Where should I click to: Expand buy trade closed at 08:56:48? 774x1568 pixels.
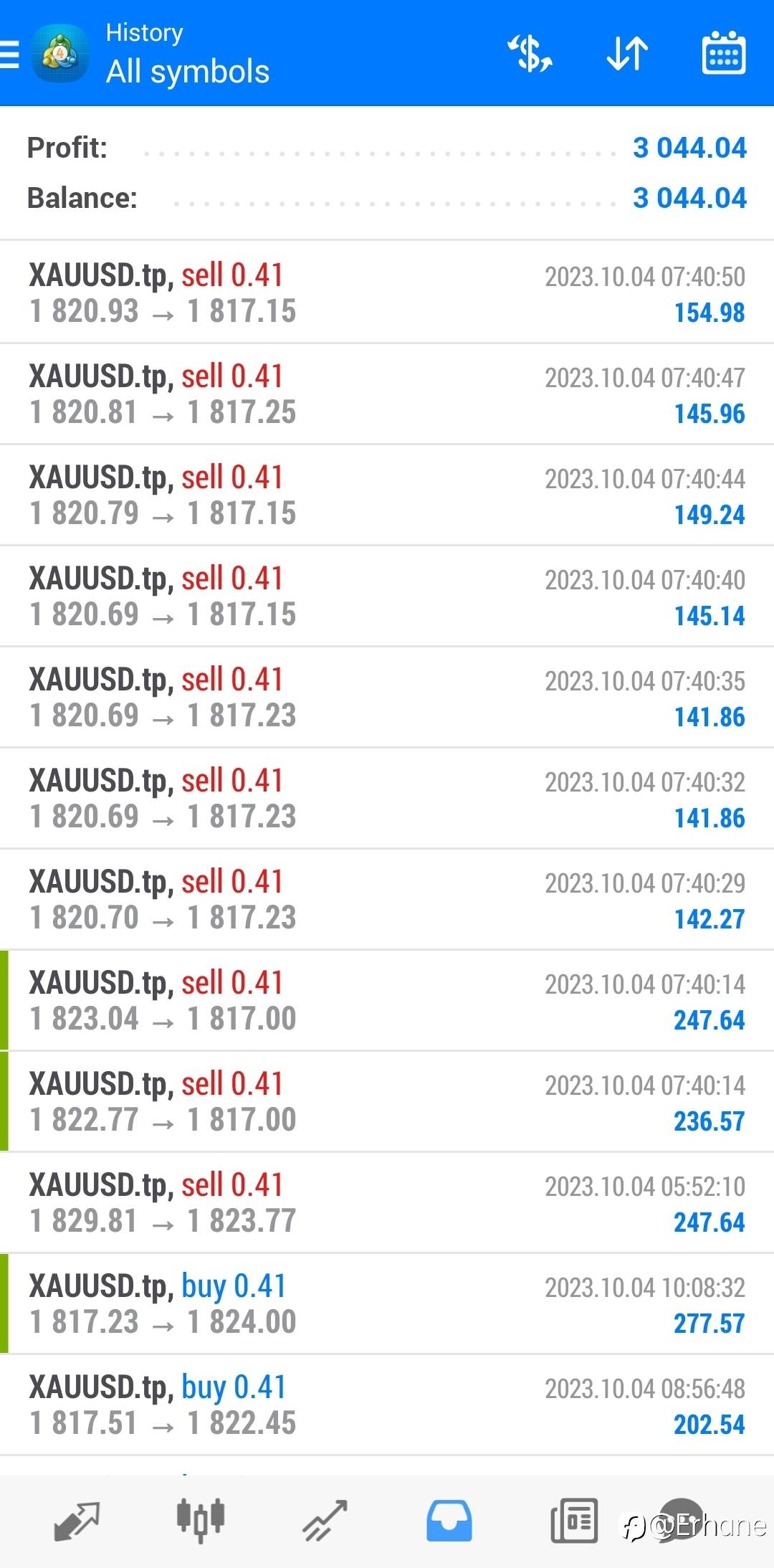pos(387,1405)
